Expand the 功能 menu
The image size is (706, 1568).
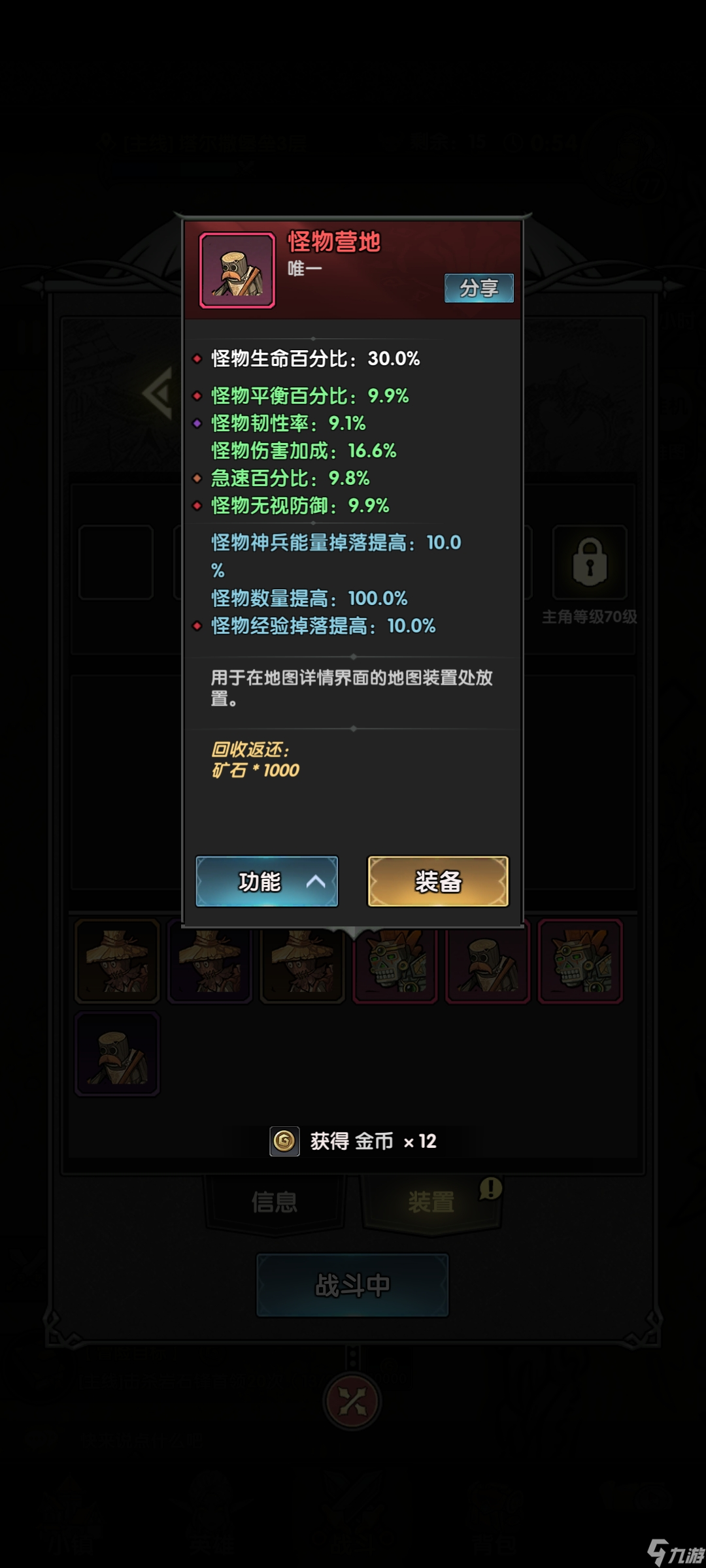[267, 881]
